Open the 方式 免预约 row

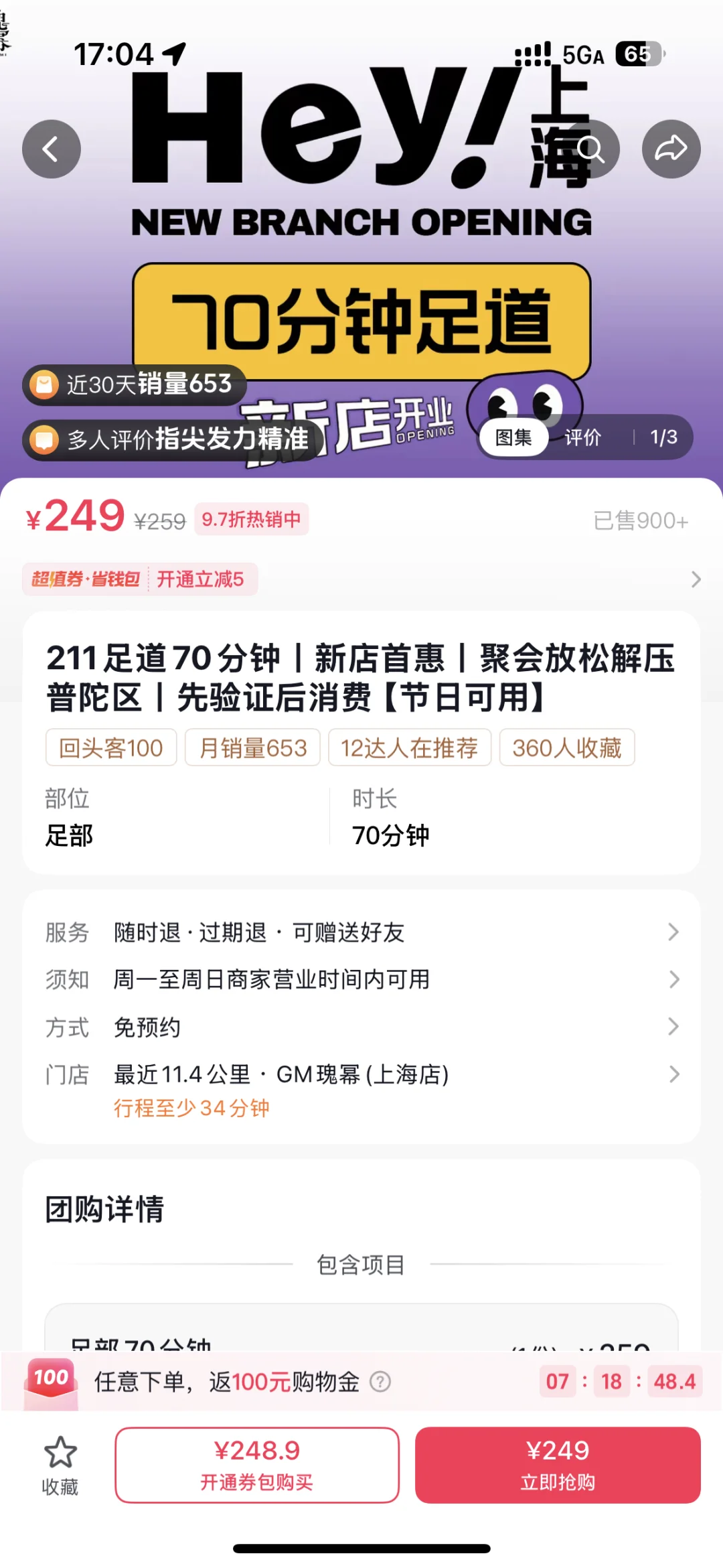tap(361, 1027)
